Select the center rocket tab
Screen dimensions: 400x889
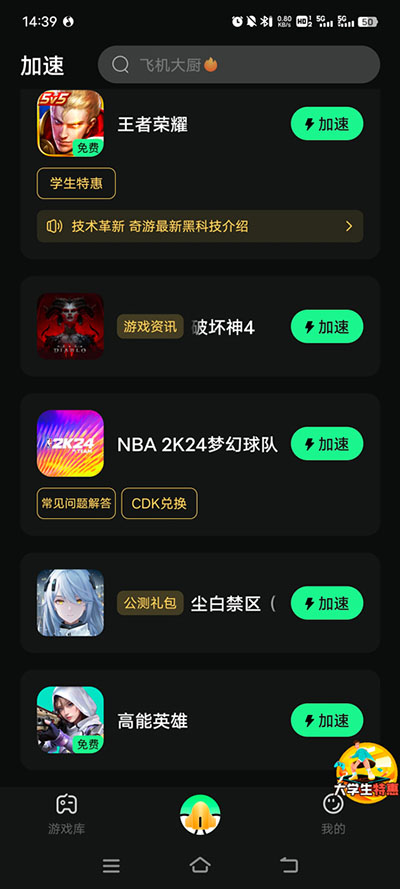200,815
